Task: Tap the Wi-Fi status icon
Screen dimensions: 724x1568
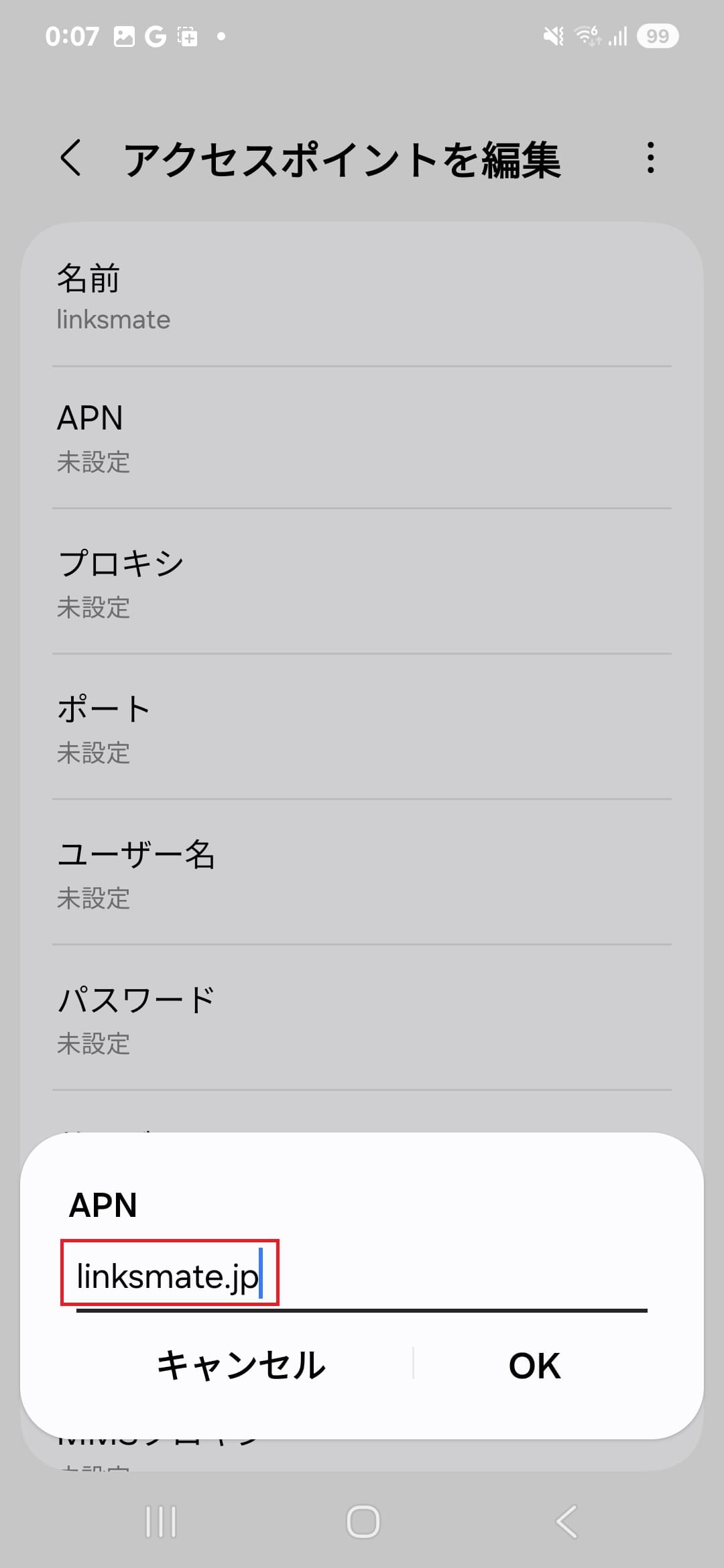Action: pyautogui.click(x=586, y=36)
